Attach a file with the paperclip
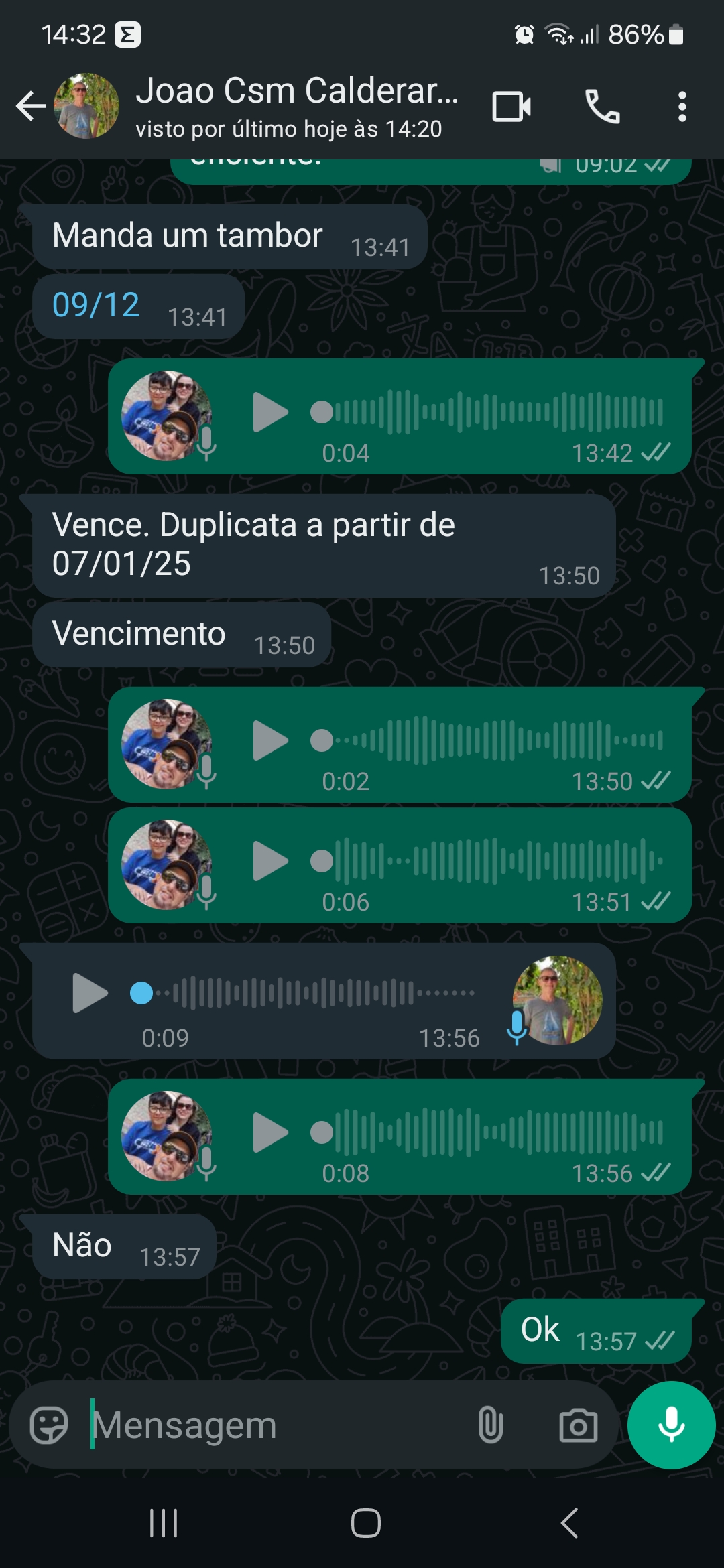Screen dimensions: 724x1568 [490, 1425]
